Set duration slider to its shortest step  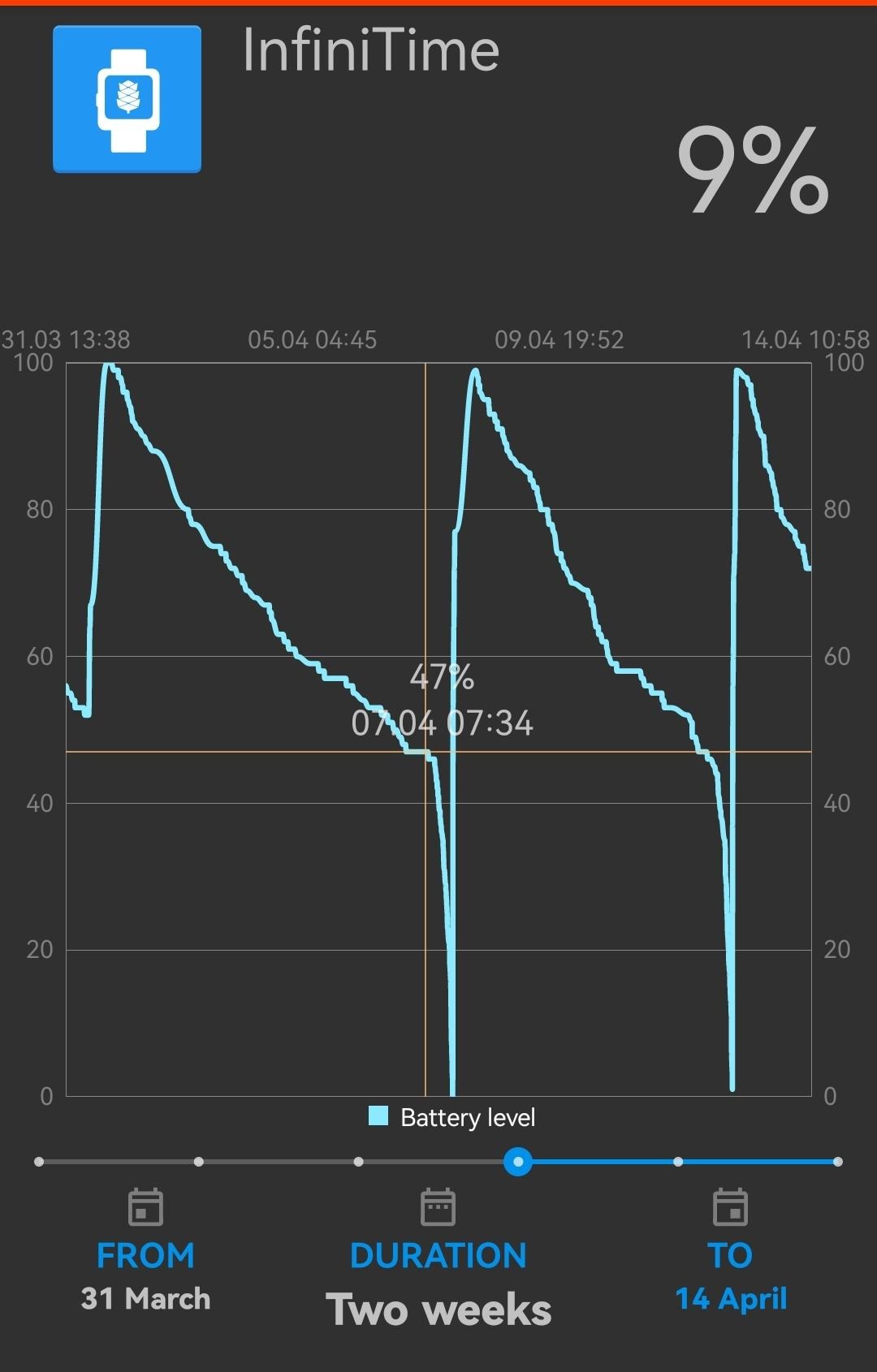[x=39, y=1162]
